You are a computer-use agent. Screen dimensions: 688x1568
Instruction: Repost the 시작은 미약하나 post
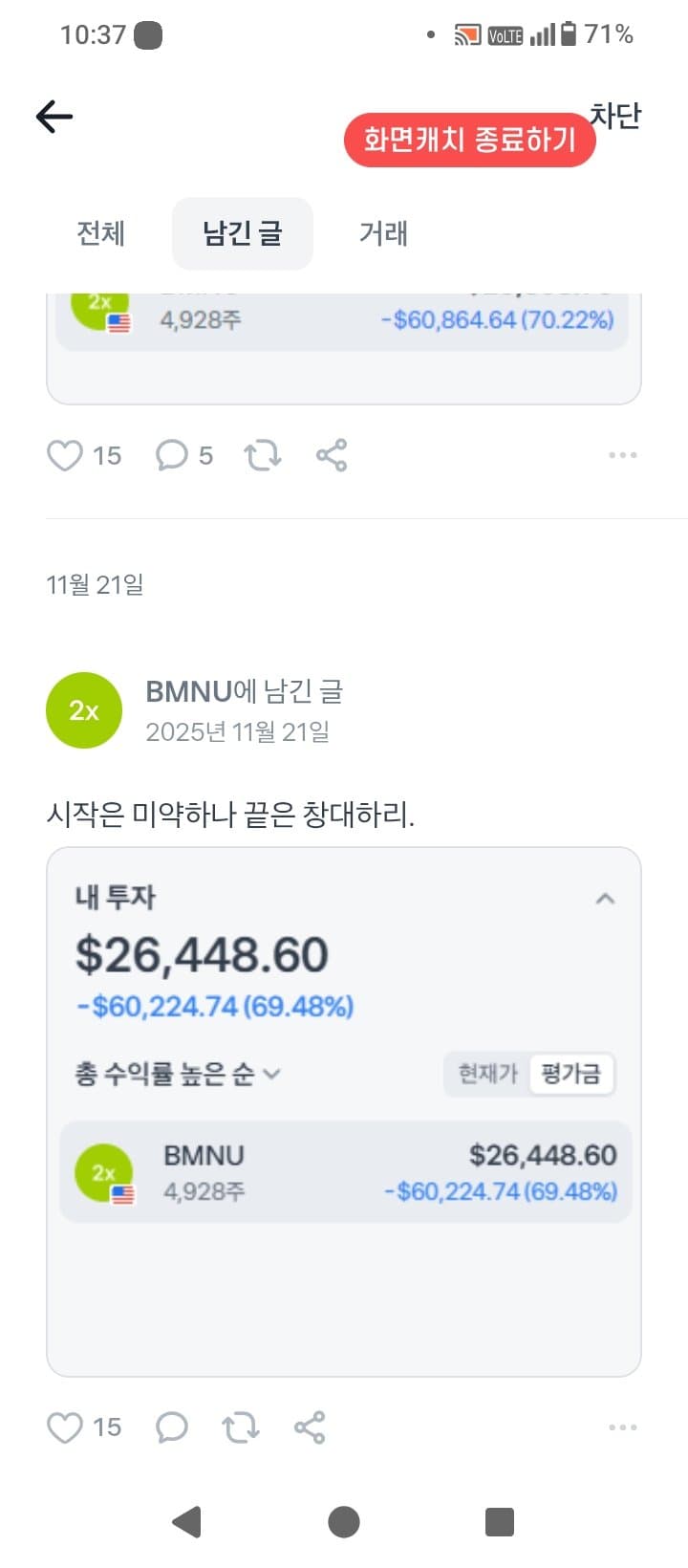point(241,1427)
